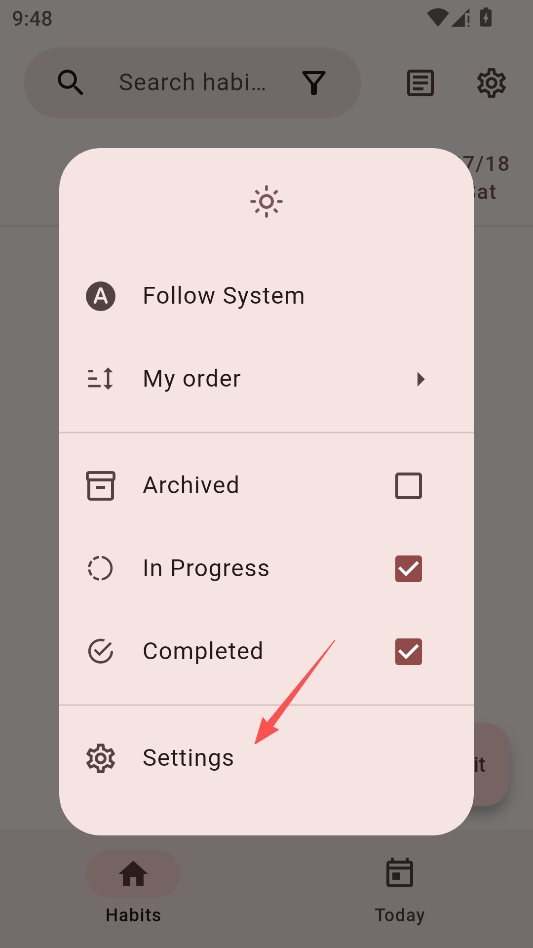Uncheck the In Progress checkbox

(x=409, y=568)
